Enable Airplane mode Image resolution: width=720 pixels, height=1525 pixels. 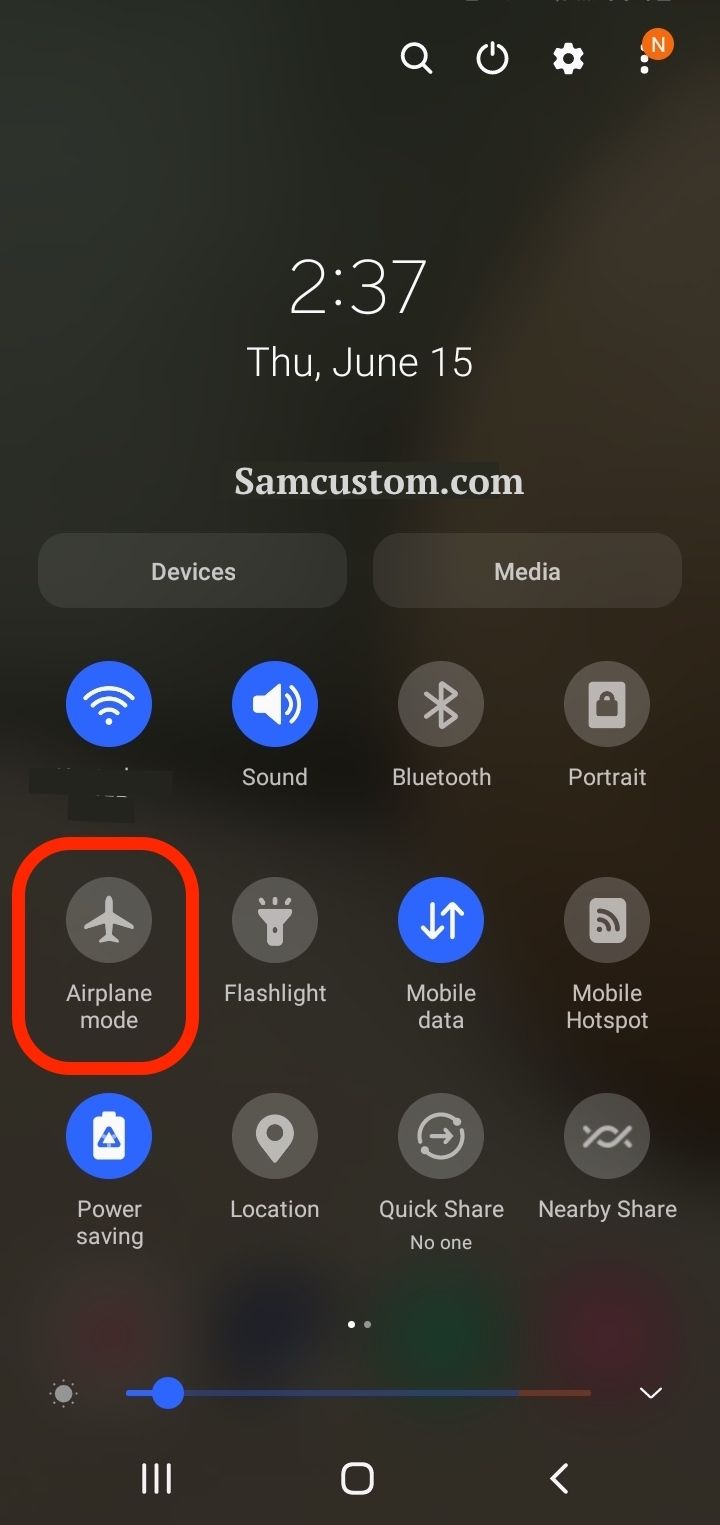(109, 921)
